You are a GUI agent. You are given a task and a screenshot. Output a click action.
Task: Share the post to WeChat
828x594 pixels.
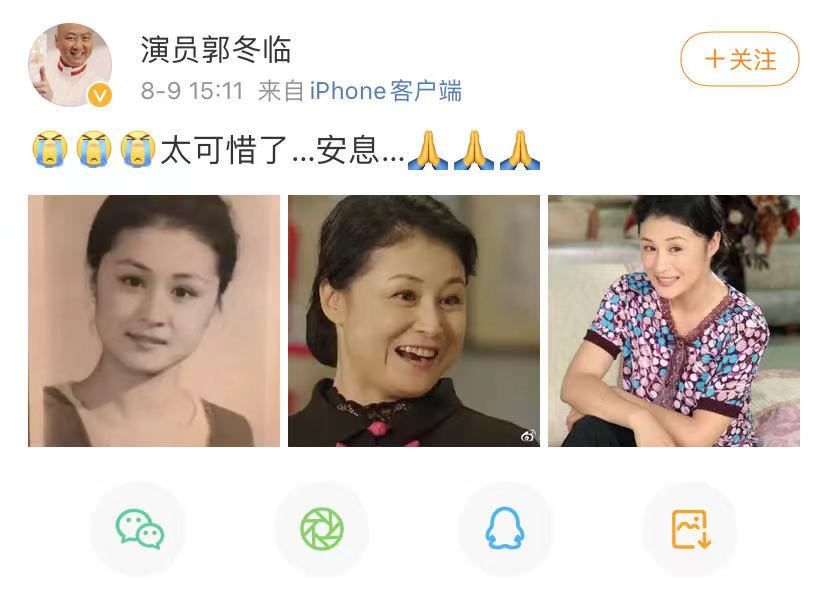tap(139, 528)
